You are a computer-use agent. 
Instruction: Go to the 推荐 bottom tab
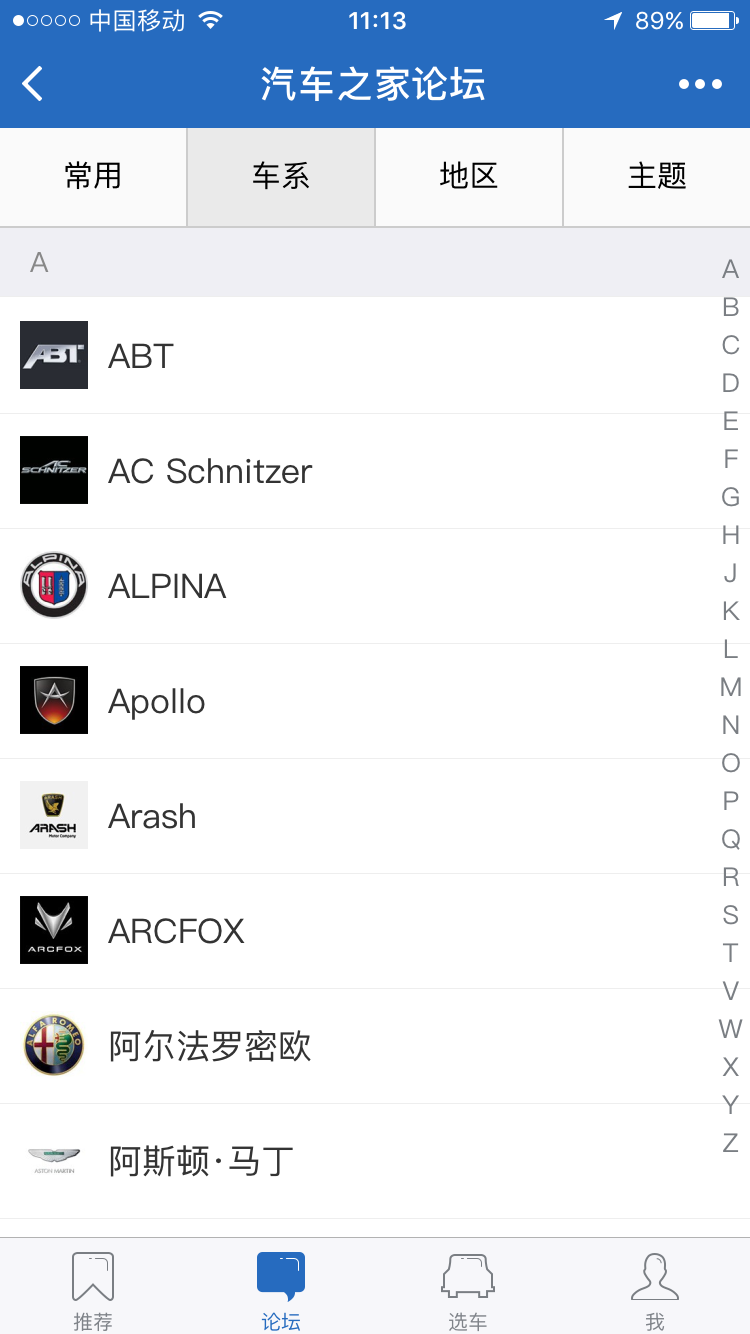[x=93, y=1290]
